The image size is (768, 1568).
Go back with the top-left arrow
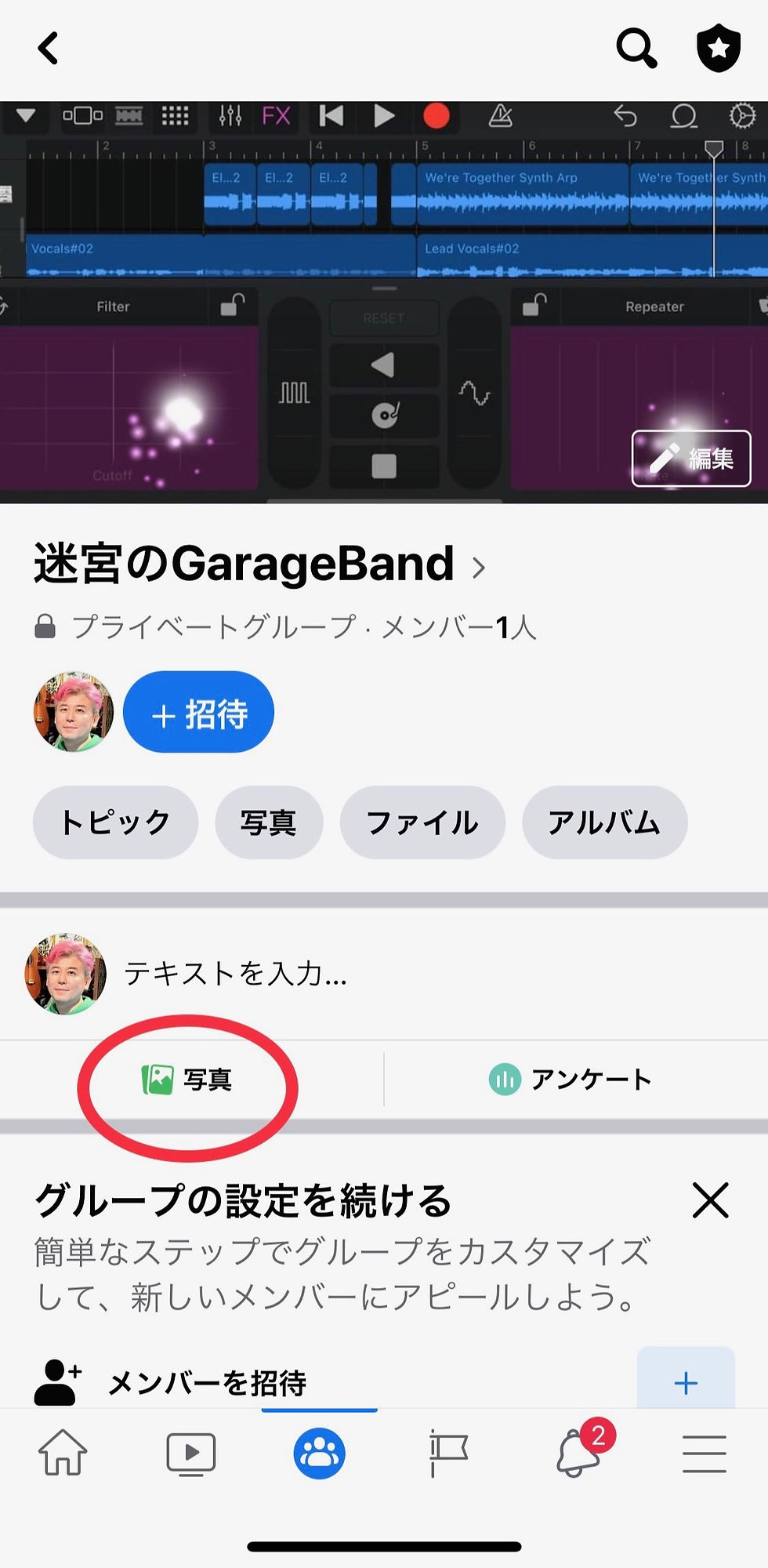tap(49, 49)
